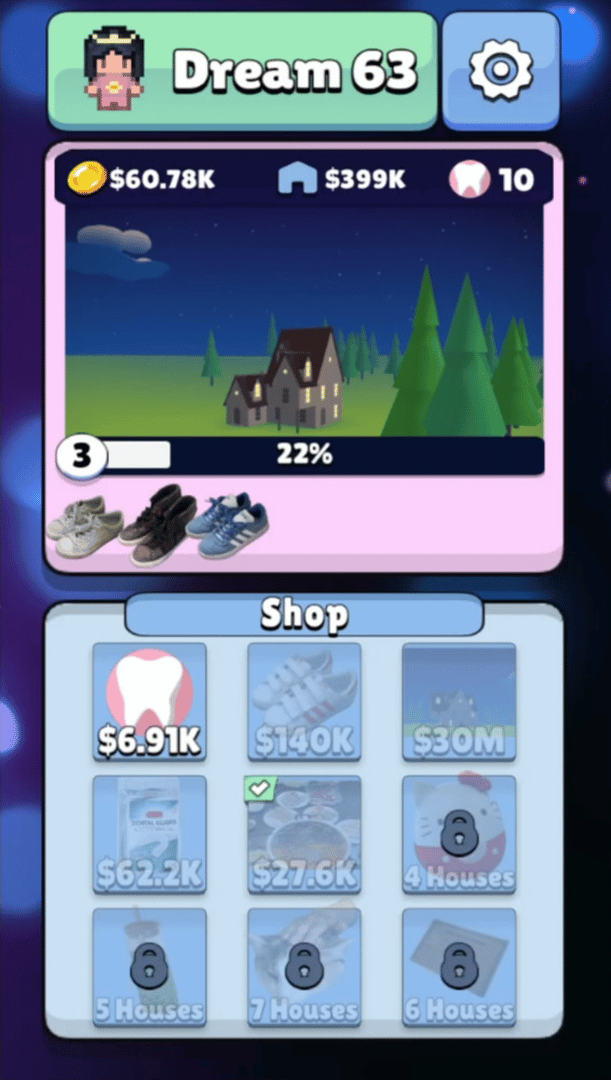Buy the tooth item for $6.91K

coord(150,702)
